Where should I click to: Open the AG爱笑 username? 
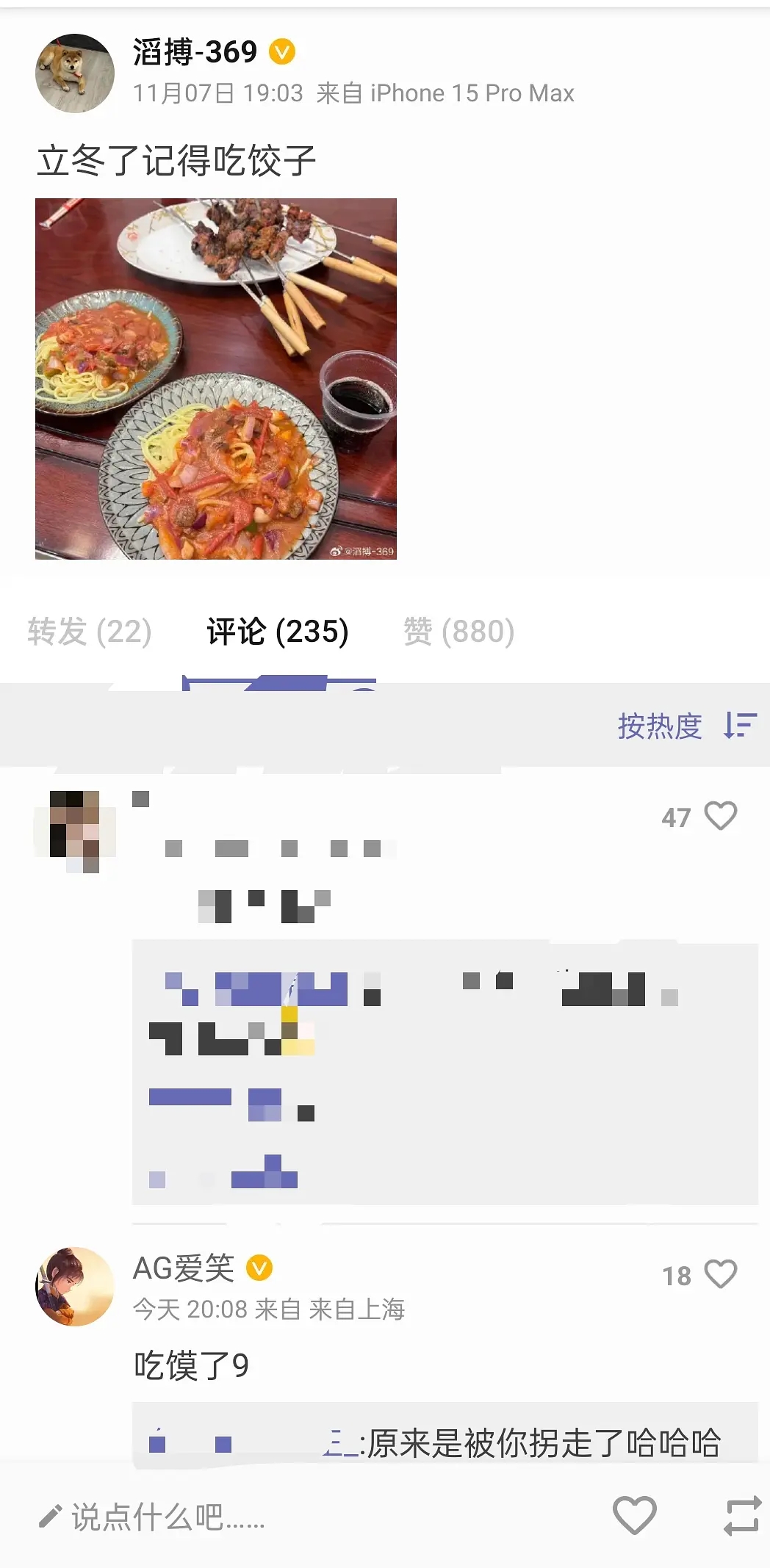tap(184, 1268)
